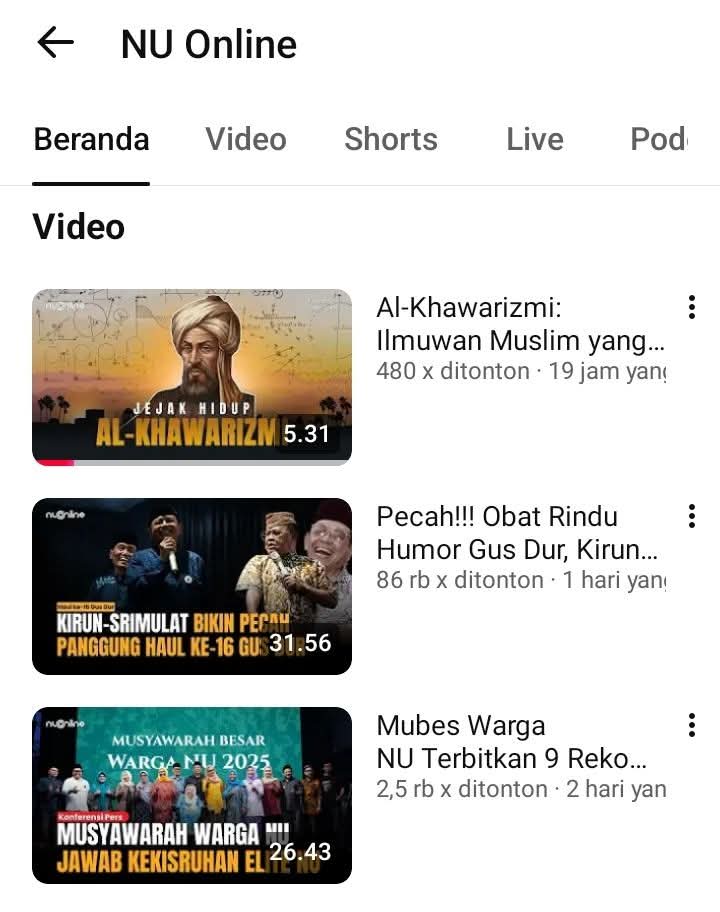The height and width of the screenshot is (912, 720).
Task: Open the Shorts tab
Action: [390, 140]
